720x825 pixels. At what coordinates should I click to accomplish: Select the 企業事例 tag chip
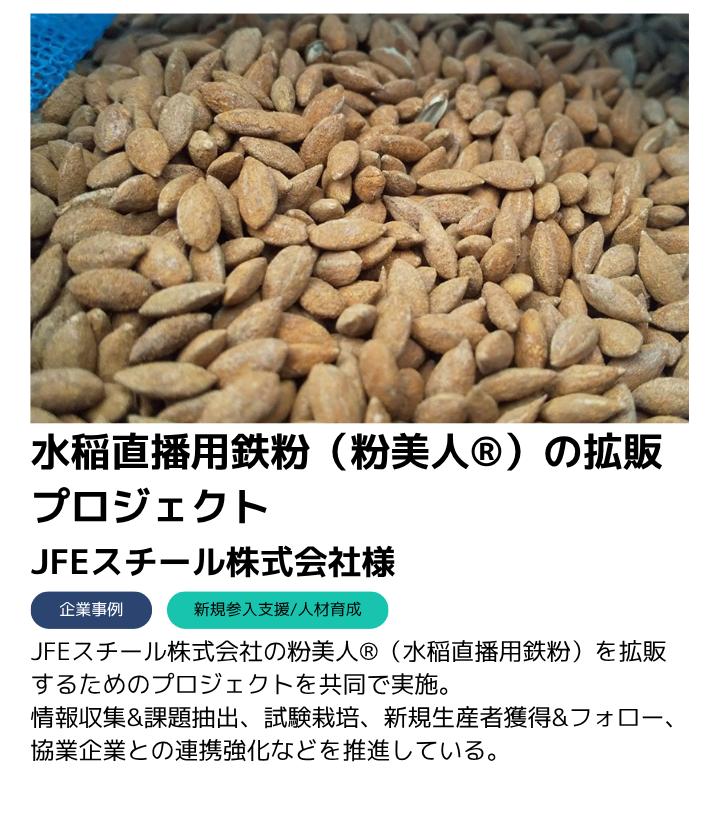91,610
